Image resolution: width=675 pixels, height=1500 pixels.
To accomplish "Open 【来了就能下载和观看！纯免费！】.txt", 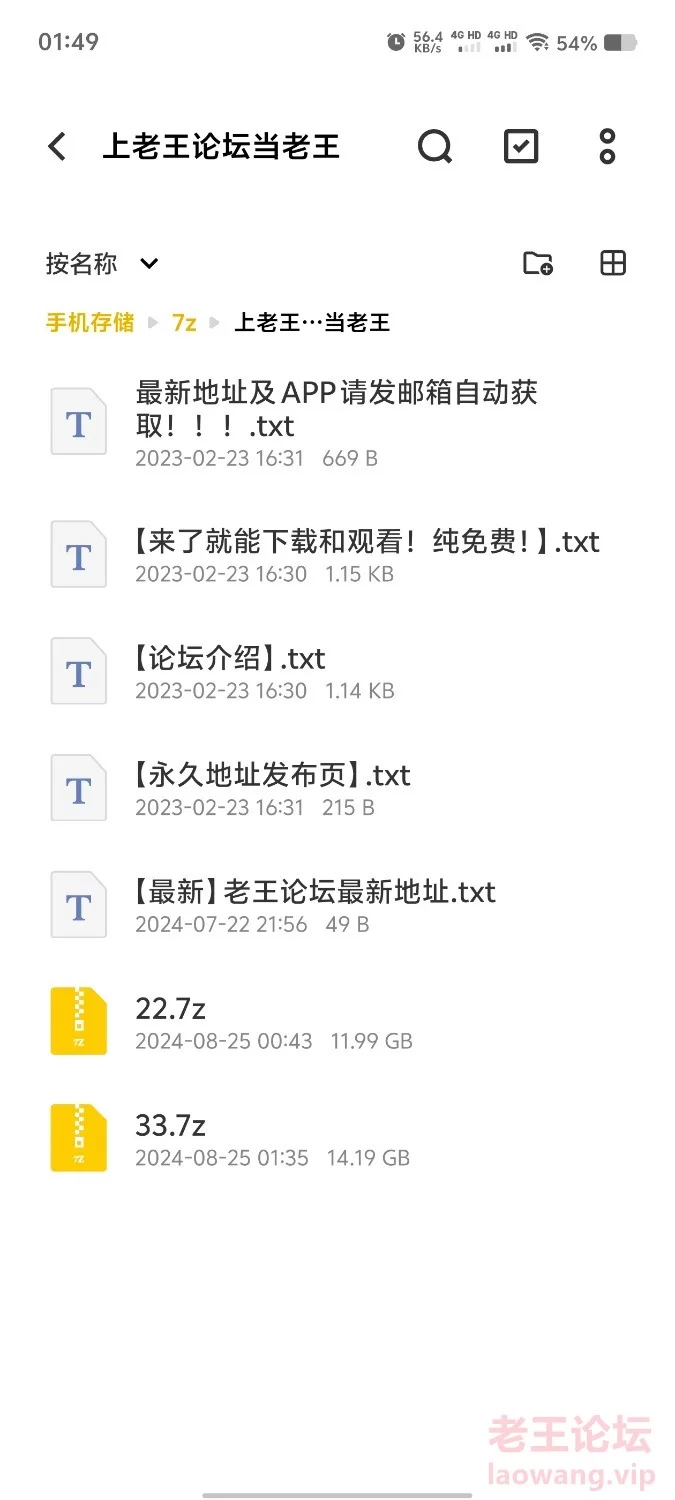I will tap(337, 555).
